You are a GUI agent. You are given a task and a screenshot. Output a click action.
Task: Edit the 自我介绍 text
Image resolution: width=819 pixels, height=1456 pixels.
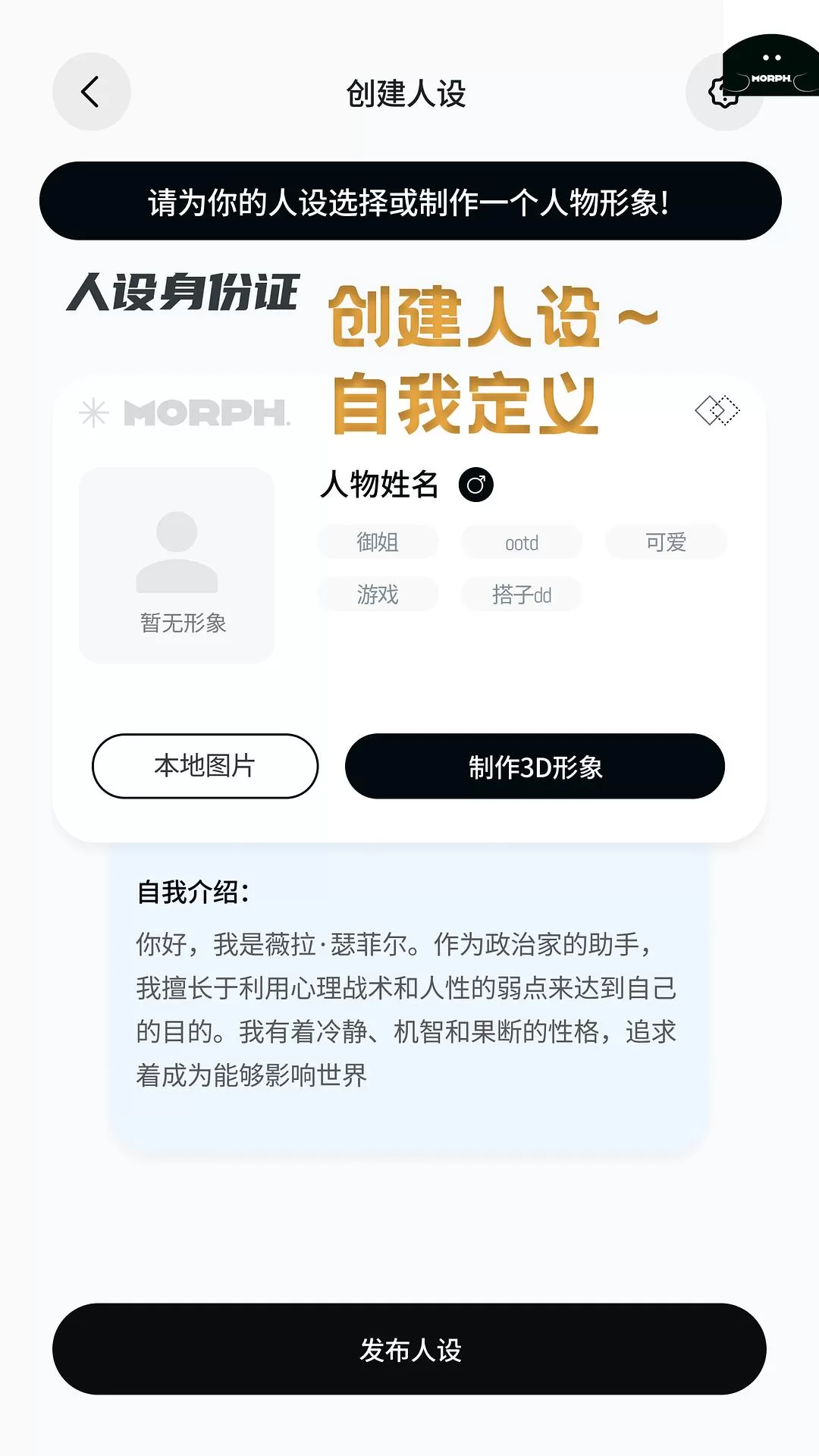[406, 1009]
